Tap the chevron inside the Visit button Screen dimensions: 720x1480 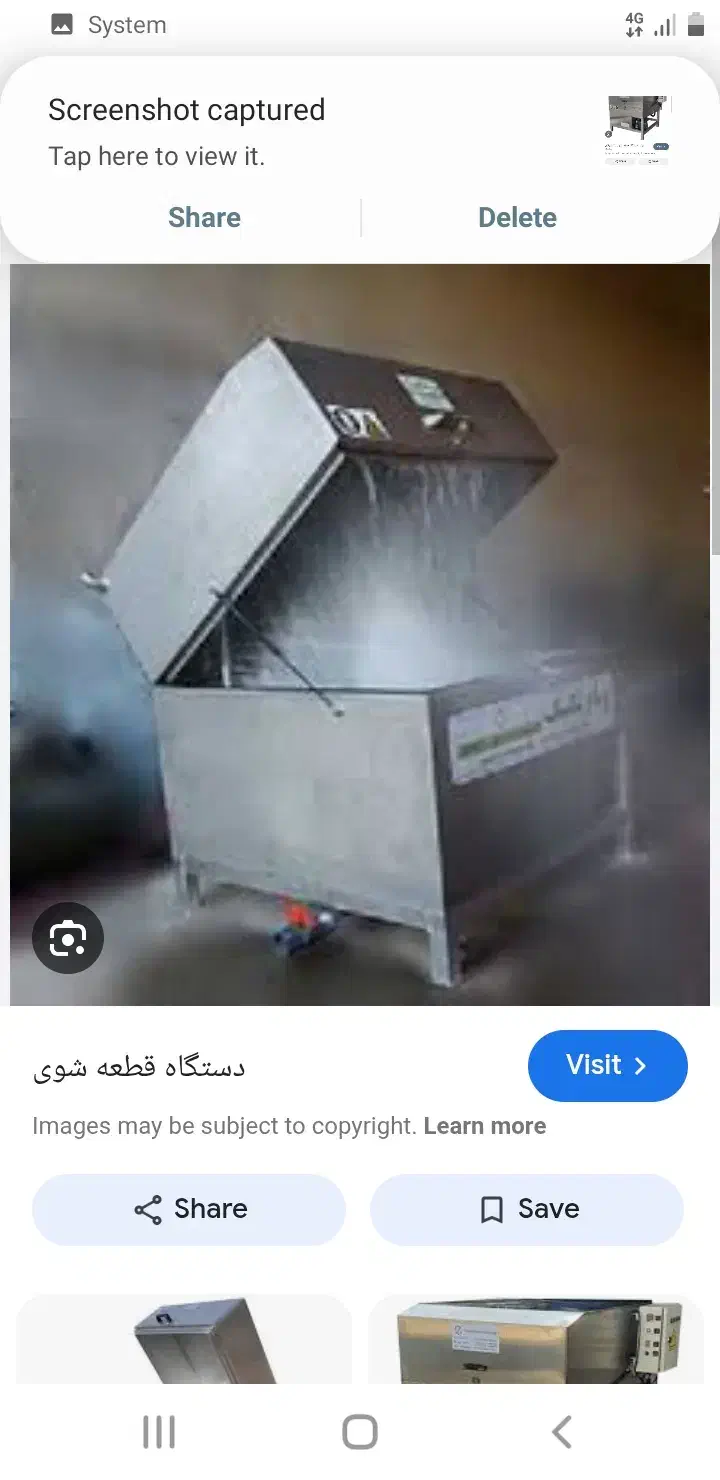click(x=644, y=1065)
